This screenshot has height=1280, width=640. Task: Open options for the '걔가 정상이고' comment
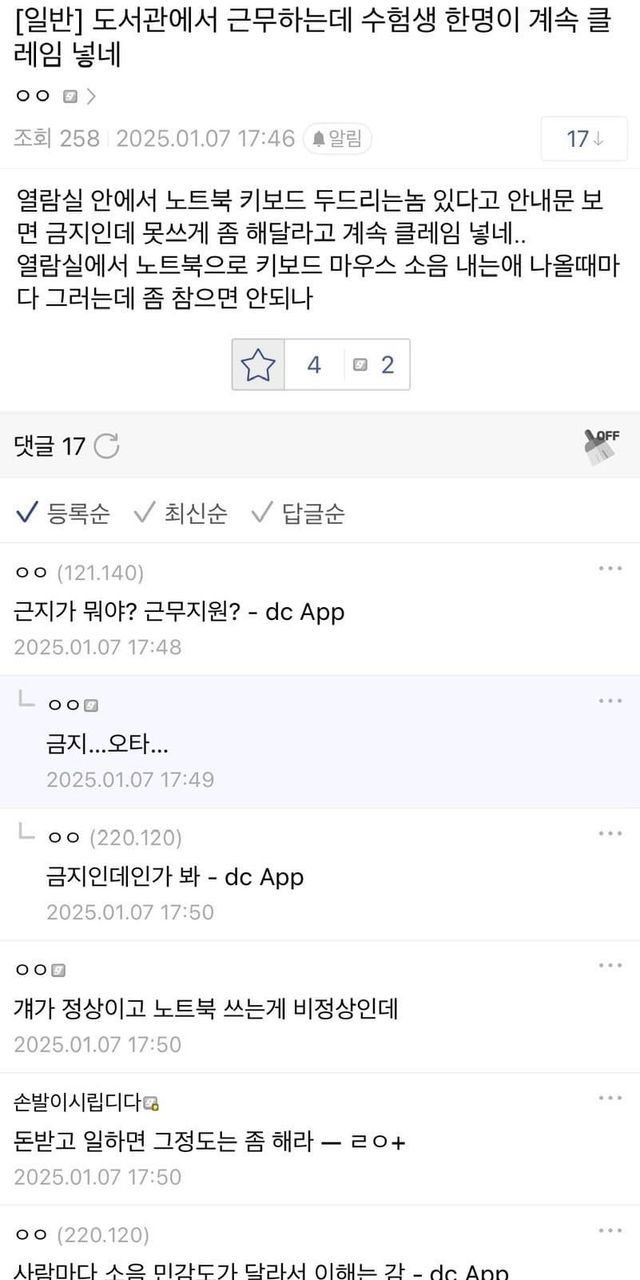coord(610,966)
